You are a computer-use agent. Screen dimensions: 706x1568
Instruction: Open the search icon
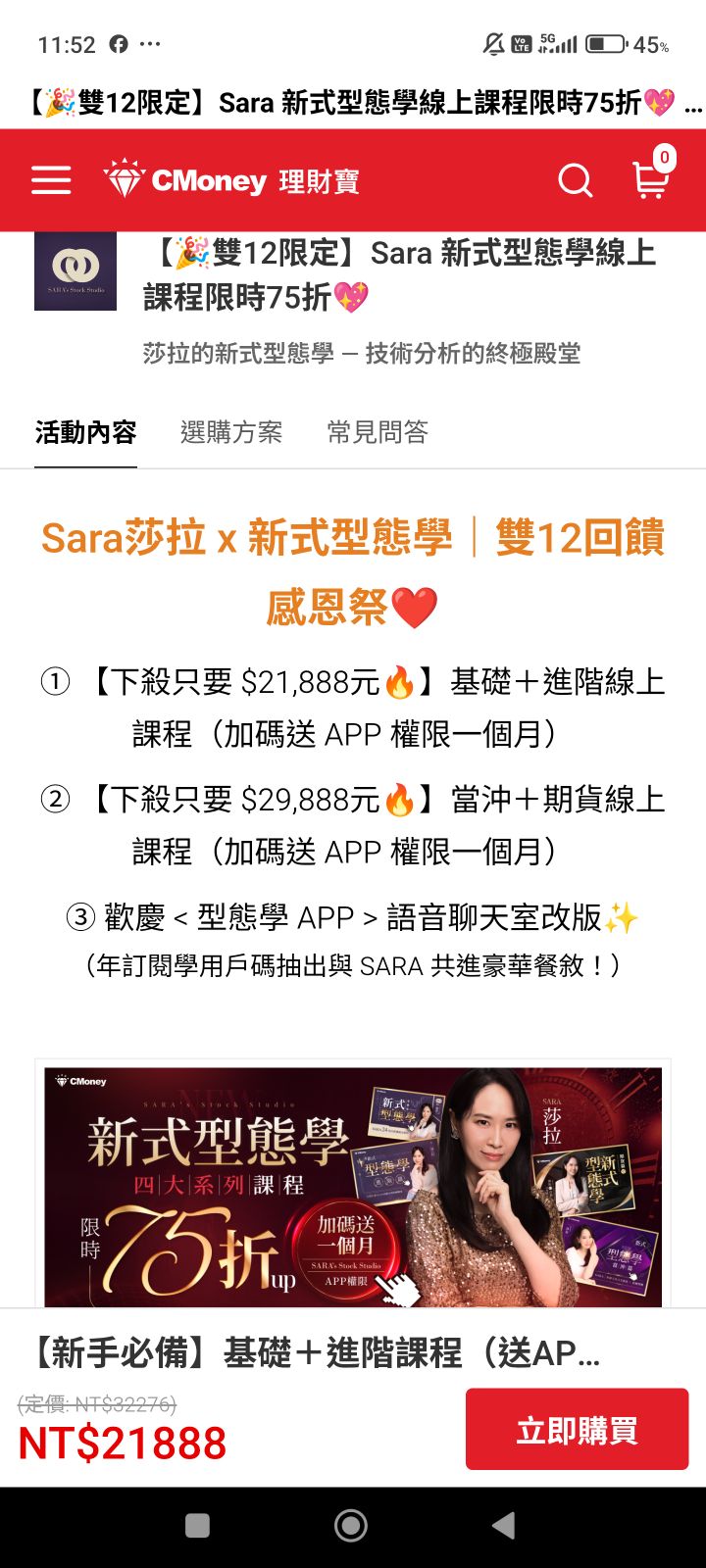click(x=575, y=180)
